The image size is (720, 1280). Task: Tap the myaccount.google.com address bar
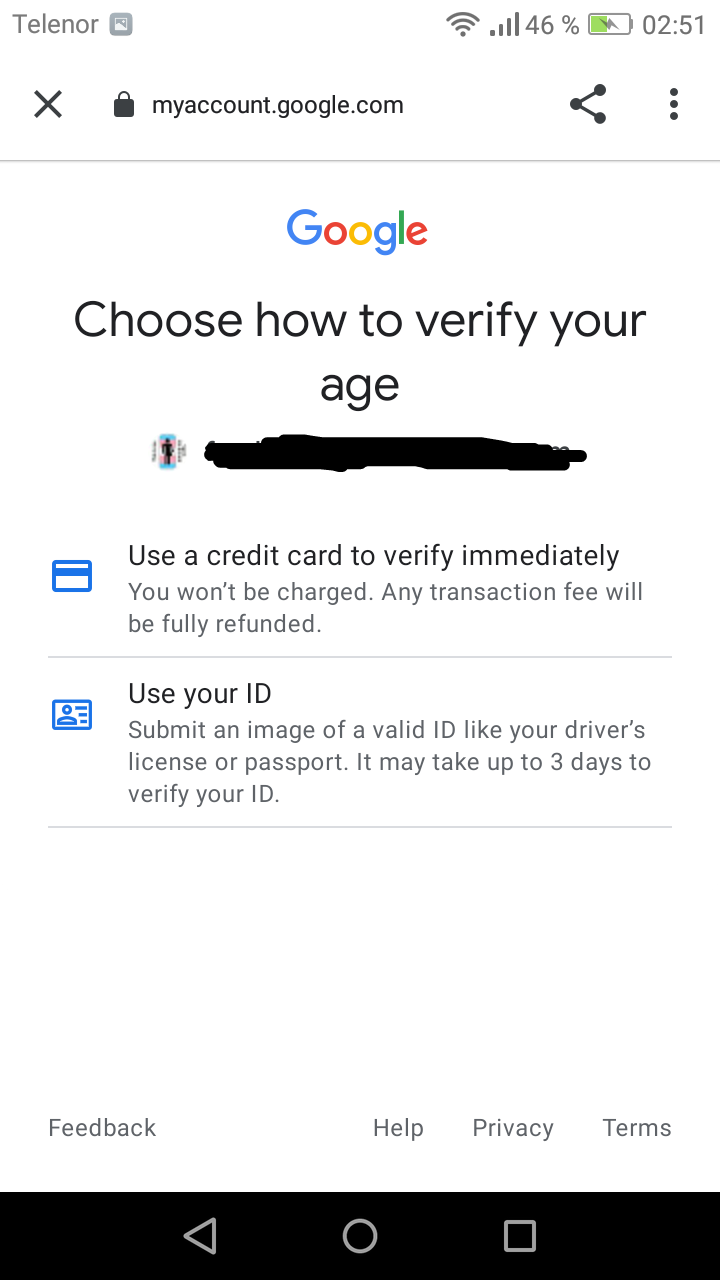[x=278, y=105]
